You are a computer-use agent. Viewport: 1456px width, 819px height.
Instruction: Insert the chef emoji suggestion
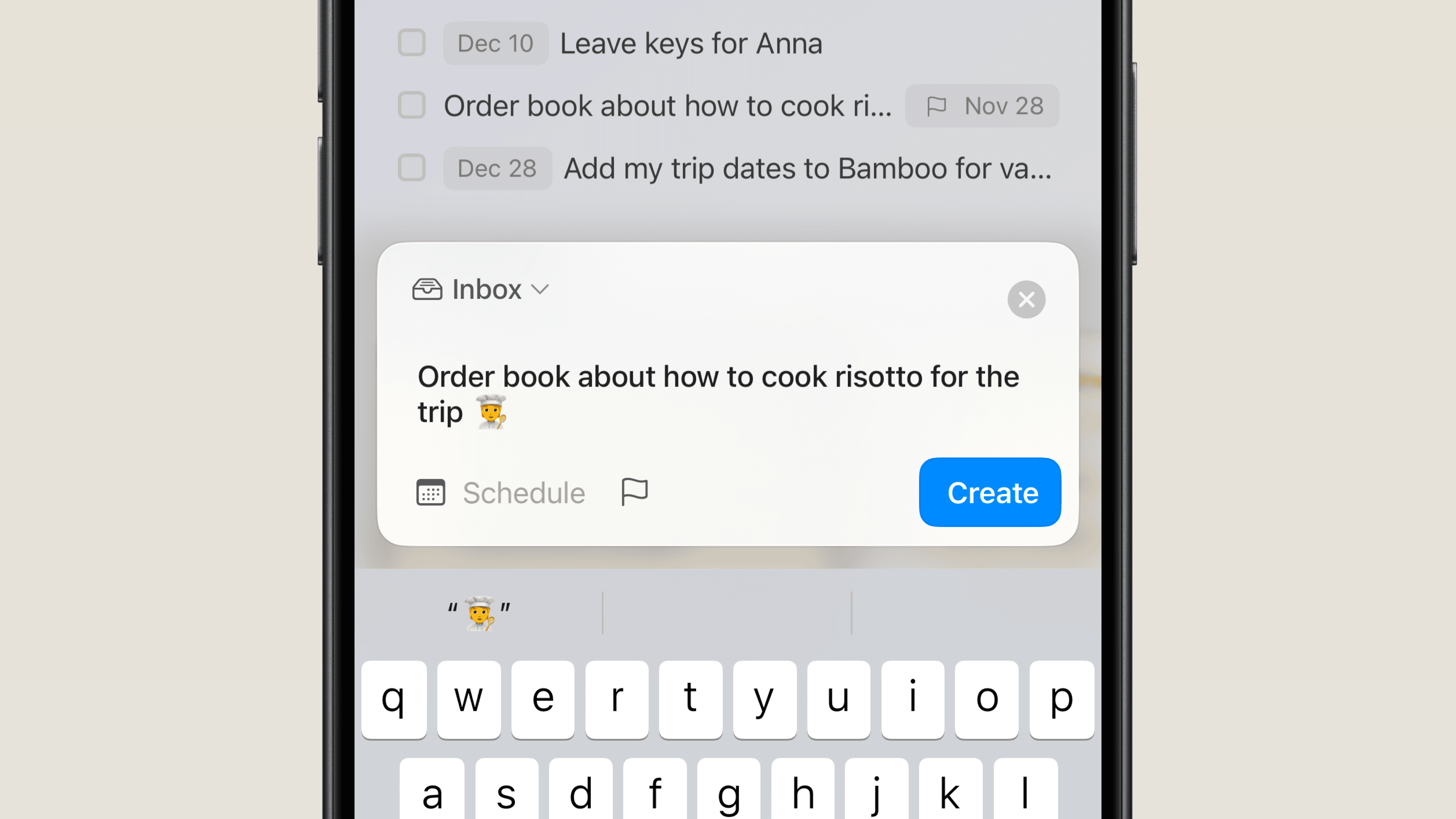click(x=479, y=613)
